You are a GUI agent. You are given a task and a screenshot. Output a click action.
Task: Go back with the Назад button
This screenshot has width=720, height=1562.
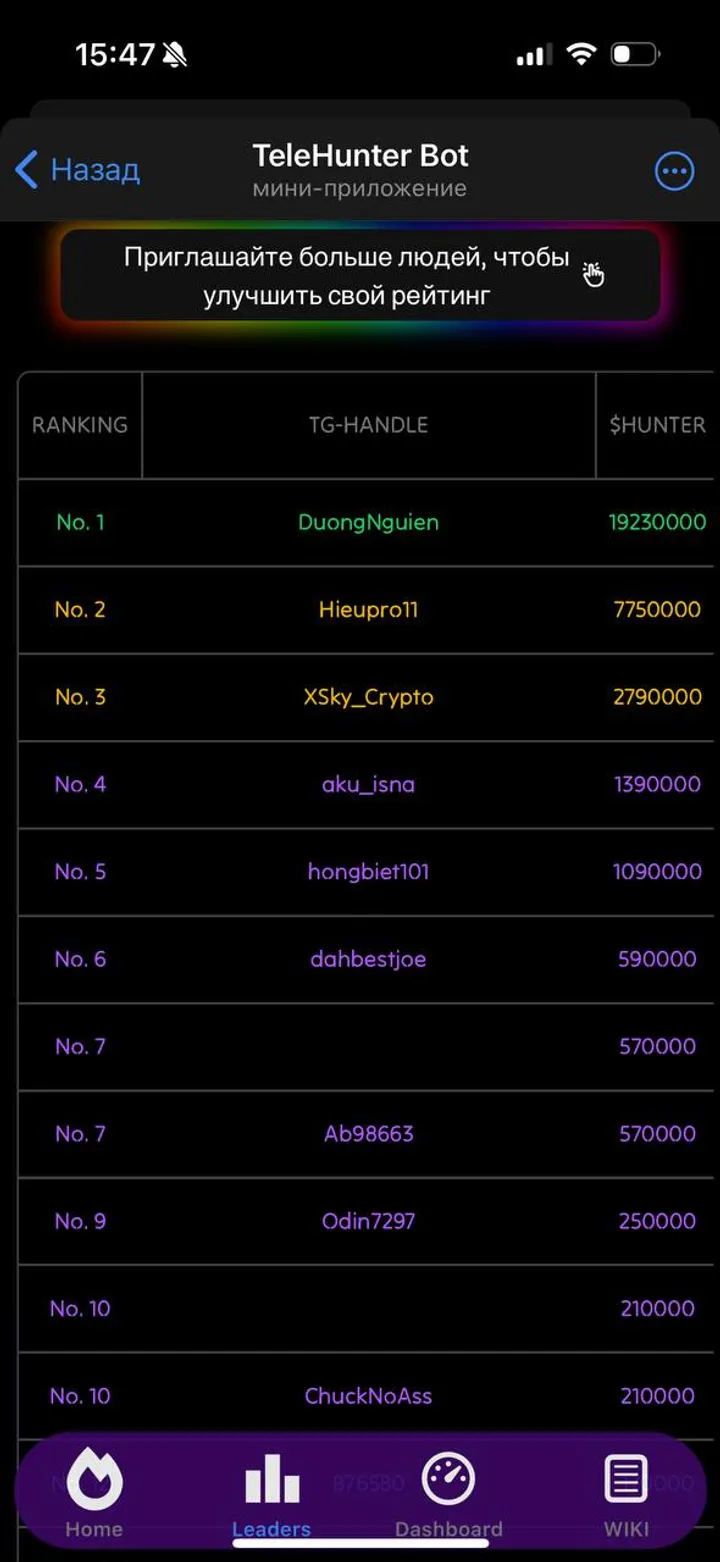(x=78, y=170)
